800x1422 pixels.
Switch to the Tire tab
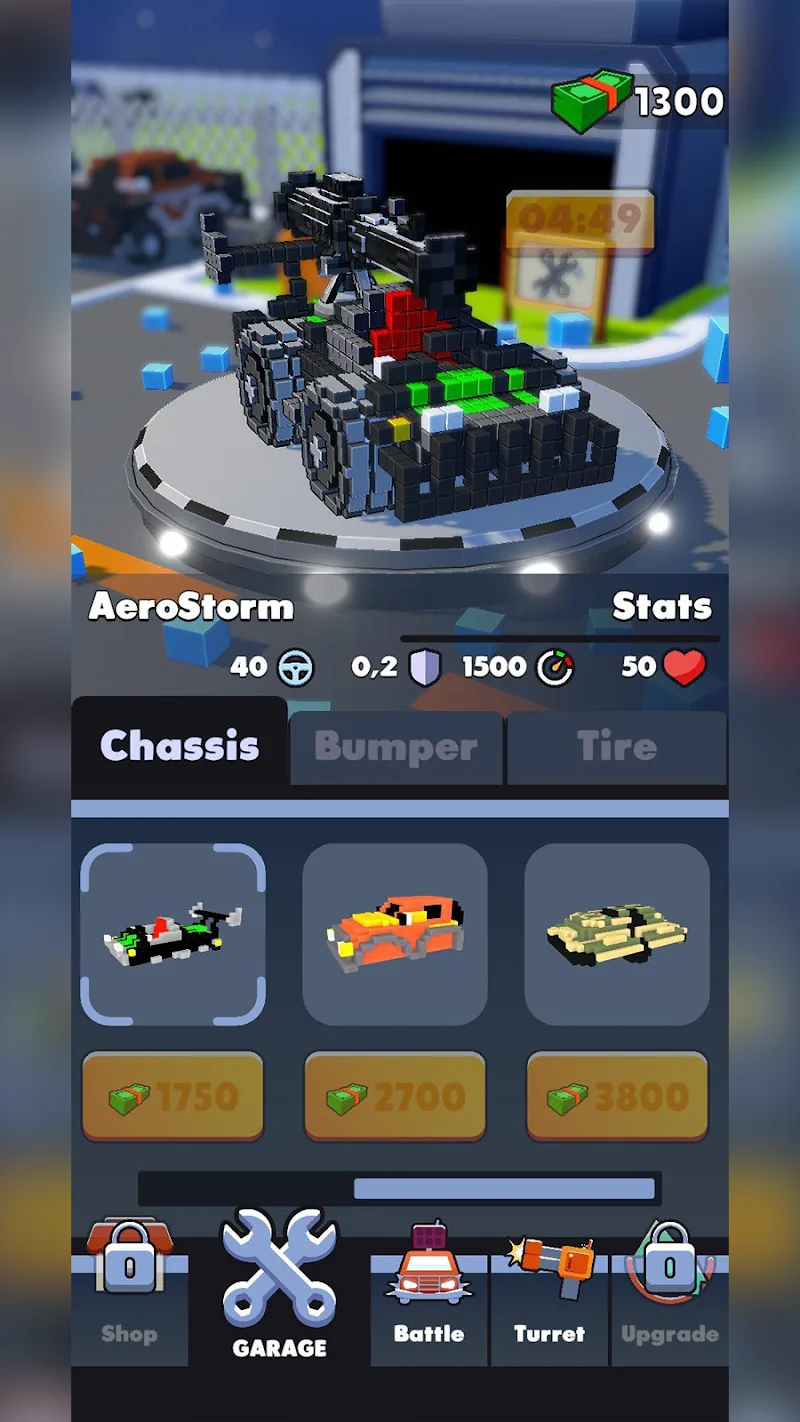(616, 747)
